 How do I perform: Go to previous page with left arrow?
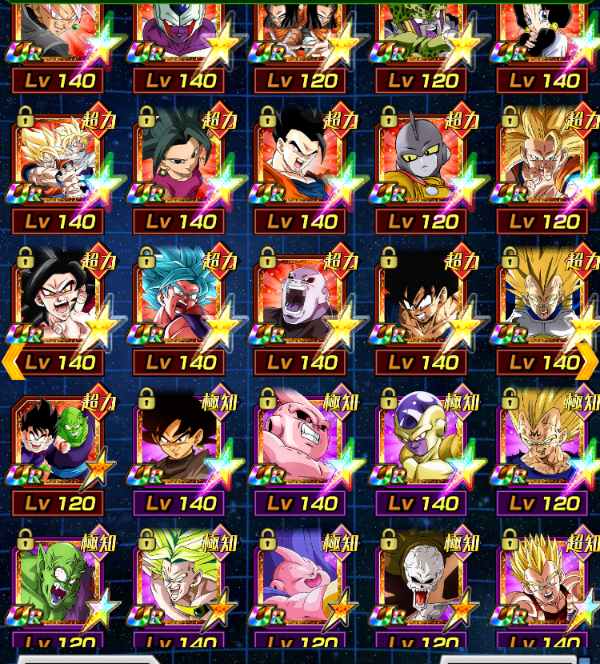click(x=10, y=360)
